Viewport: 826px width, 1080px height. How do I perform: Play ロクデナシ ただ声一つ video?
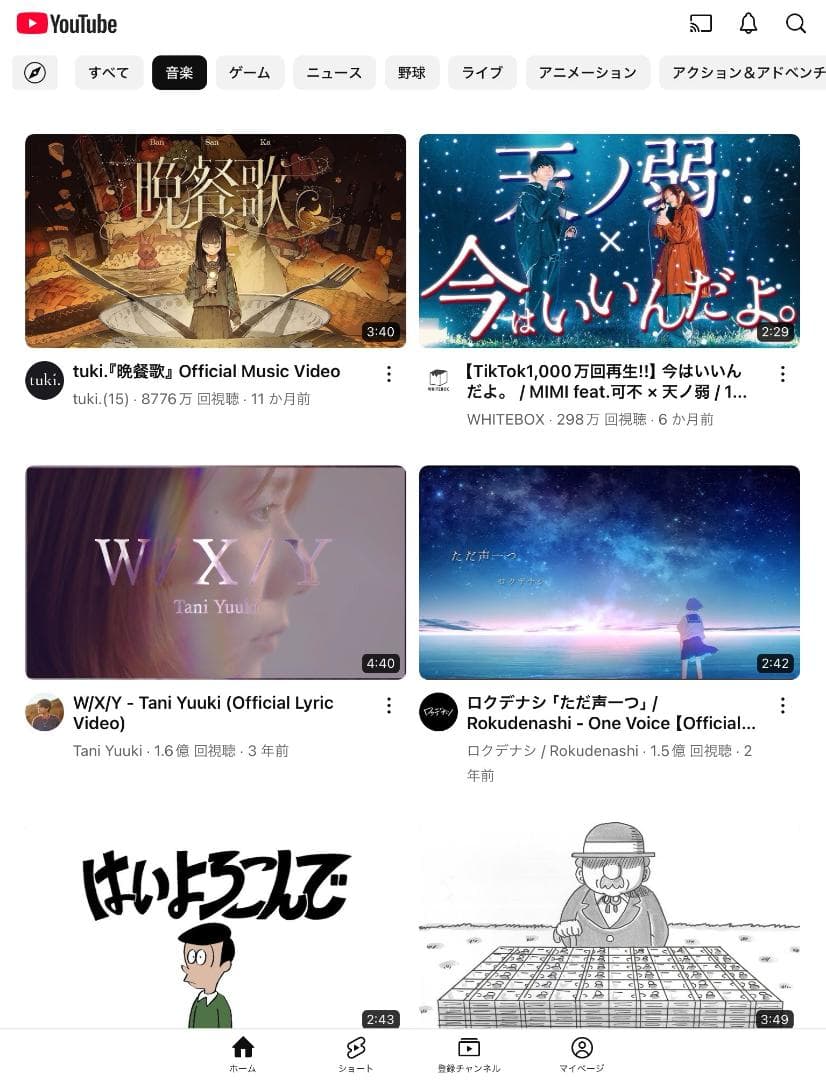[x=609, y=572]
